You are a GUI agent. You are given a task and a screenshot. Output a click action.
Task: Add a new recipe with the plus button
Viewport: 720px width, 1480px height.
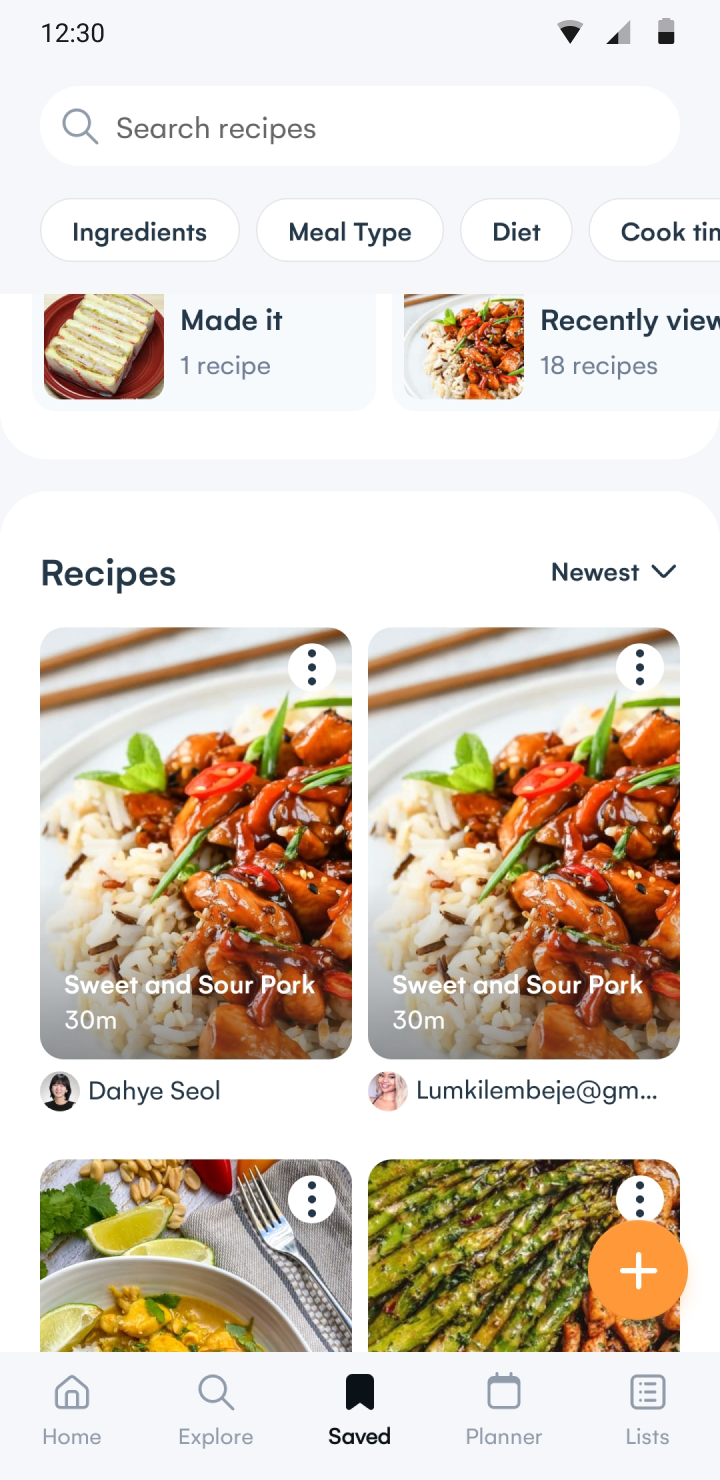638,1270
